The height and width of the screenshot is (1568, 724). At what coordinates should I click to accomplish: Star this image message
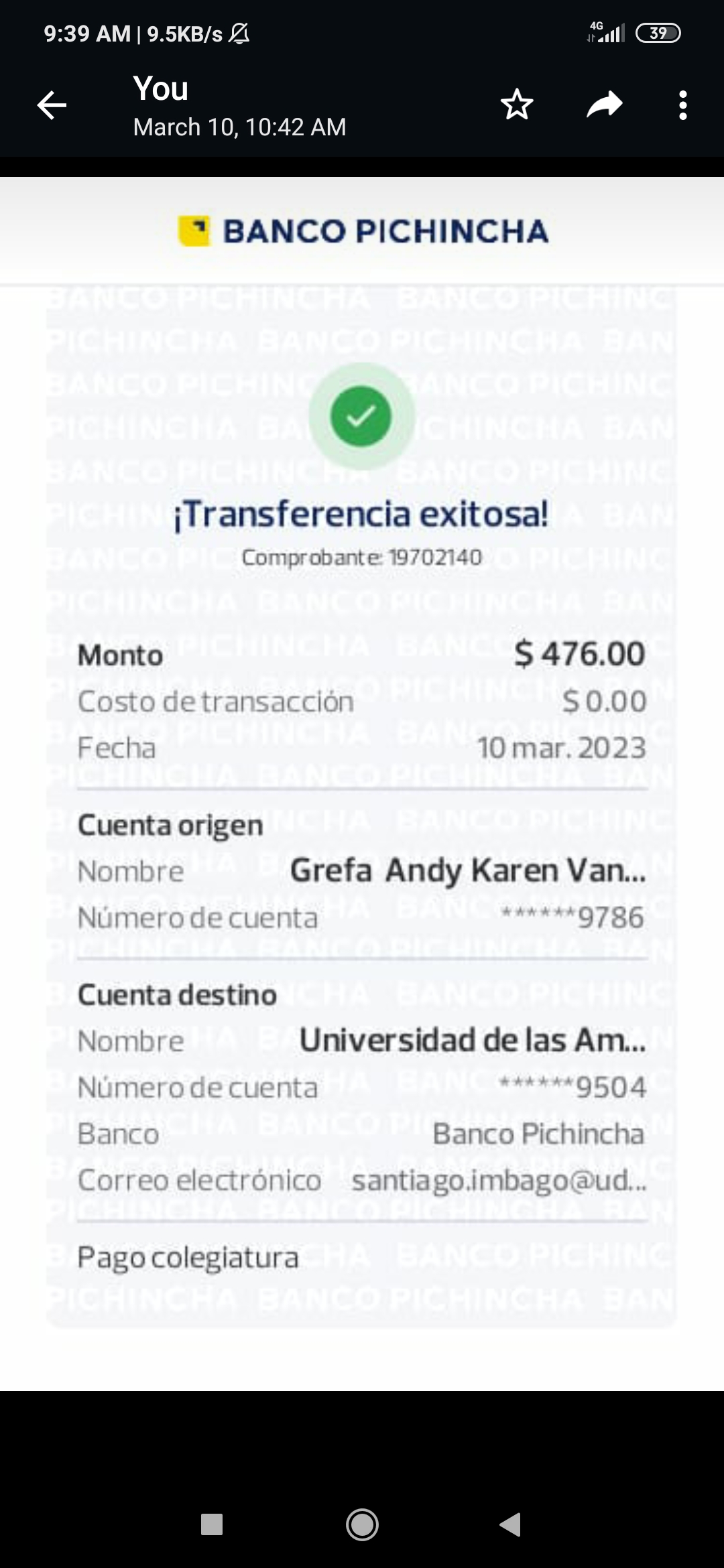coord(516,105)
